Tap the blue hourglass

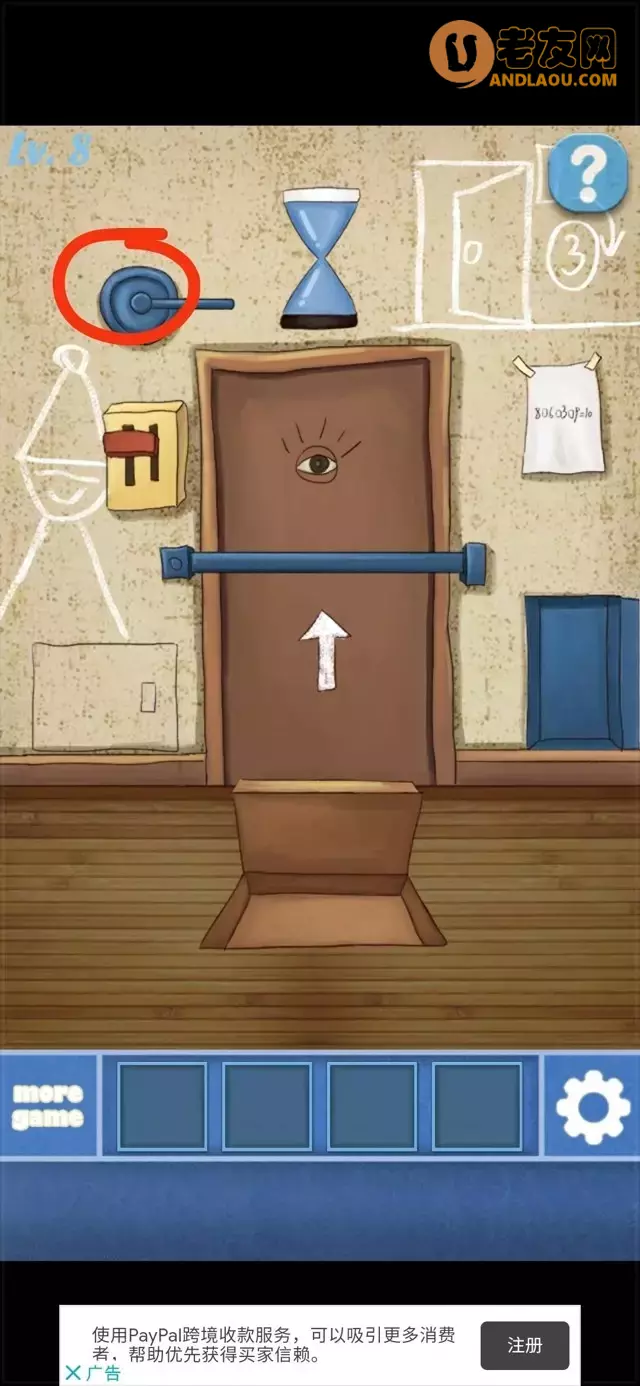pos(320,258)
